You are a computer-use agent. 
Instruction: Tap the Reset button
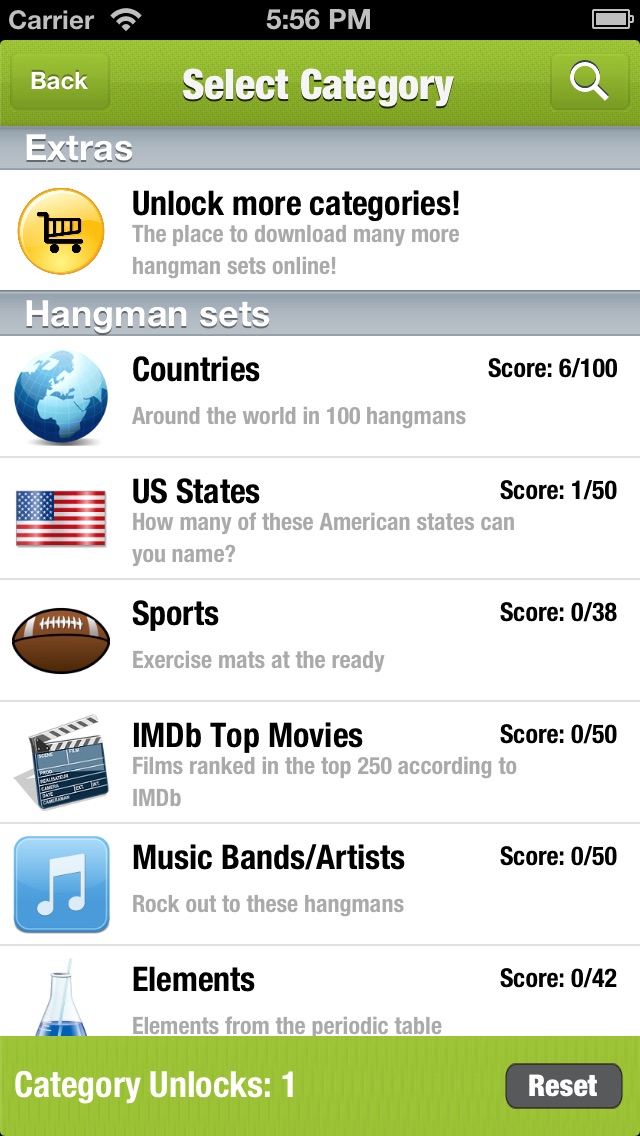(x=562, y=1086)
